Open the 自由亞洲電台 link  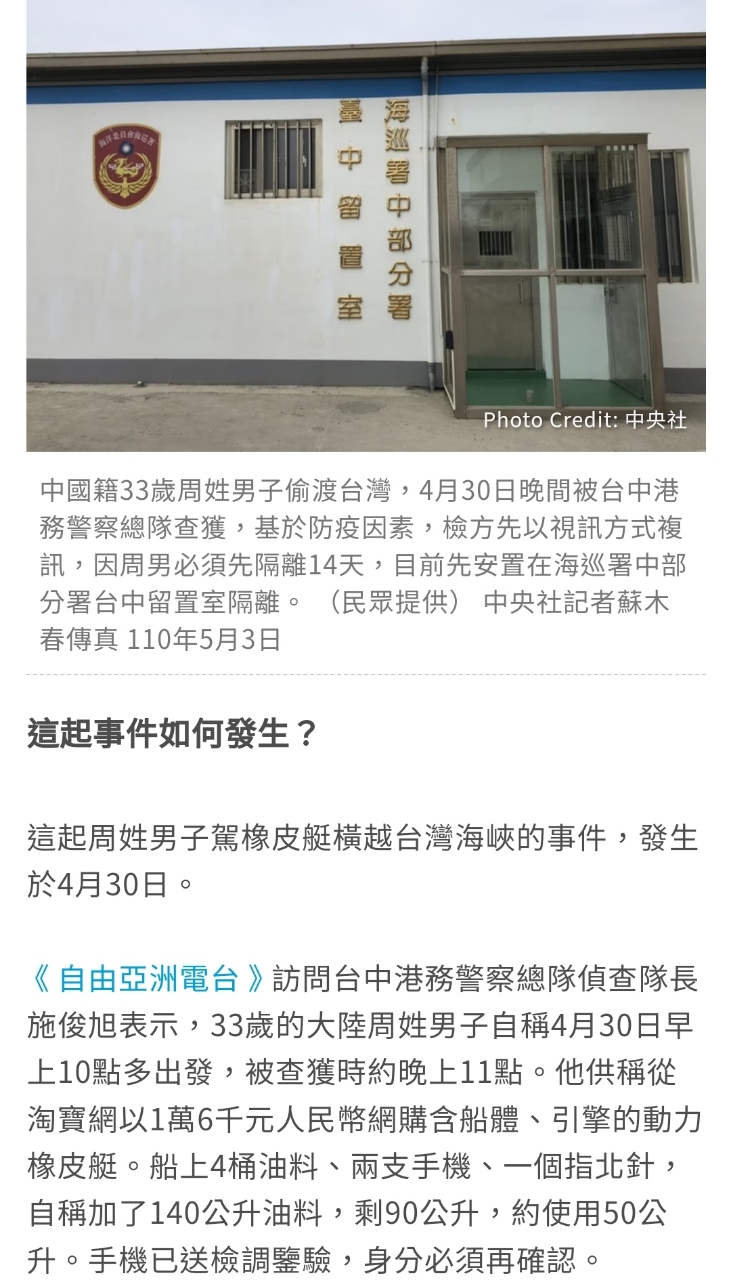point(148,977)
